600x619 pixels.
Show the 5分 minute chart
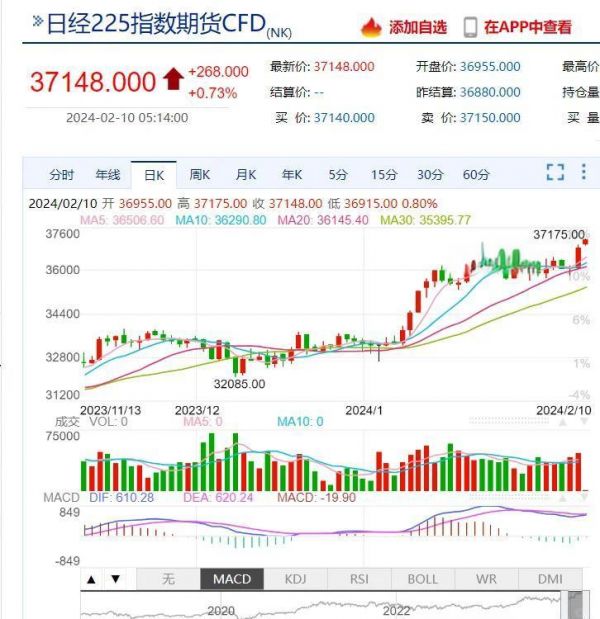338,175
